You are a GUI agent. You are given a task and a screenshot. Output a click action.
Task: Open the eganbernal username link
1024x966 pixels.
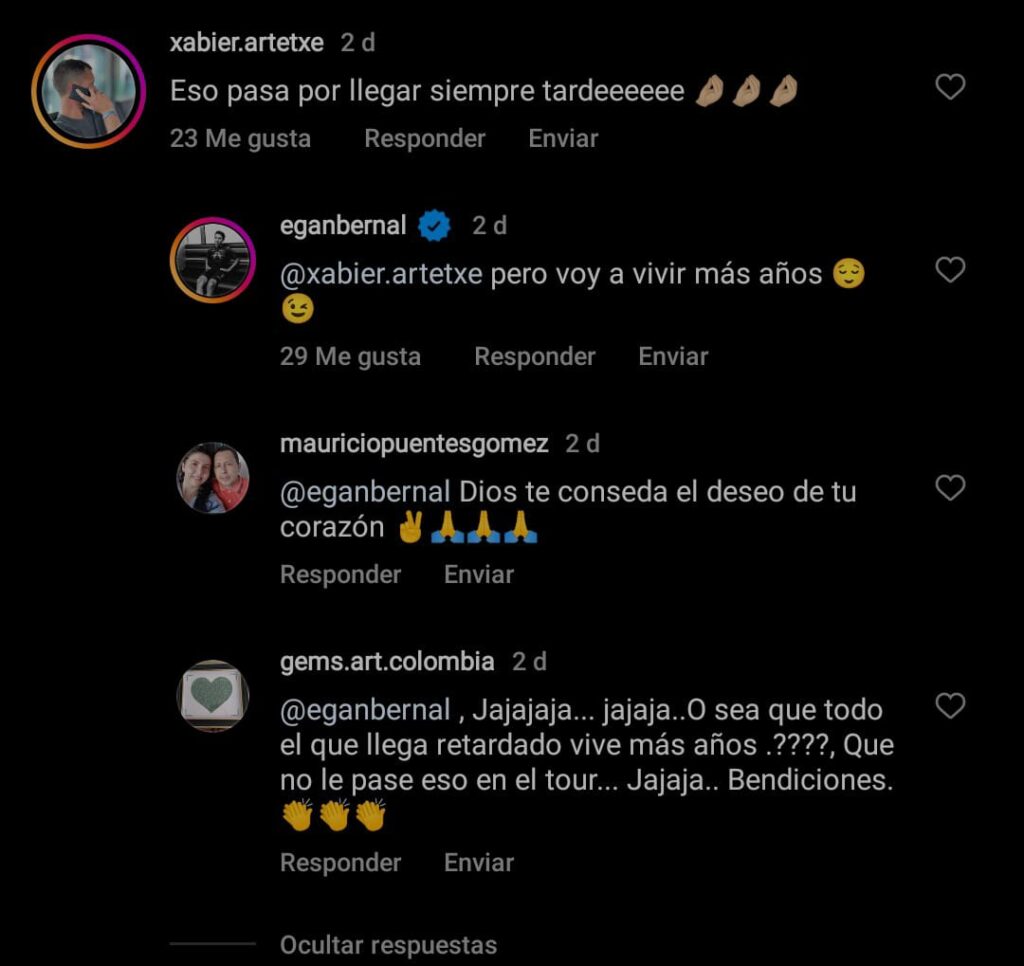[x=343, y=226]
